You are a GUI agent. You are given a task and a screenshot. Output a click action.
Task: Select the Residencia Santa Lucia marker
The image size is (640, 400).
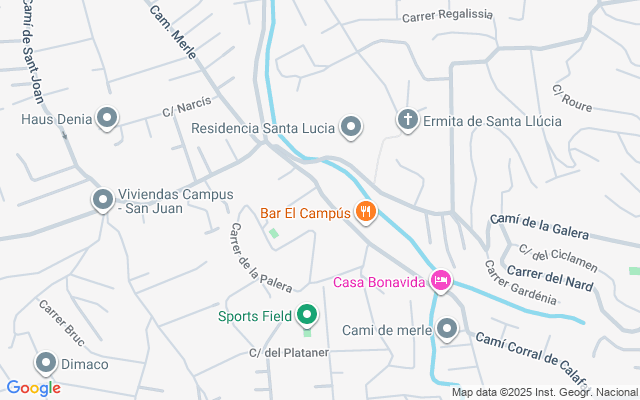pyautogui.click(x=351, y=127)
